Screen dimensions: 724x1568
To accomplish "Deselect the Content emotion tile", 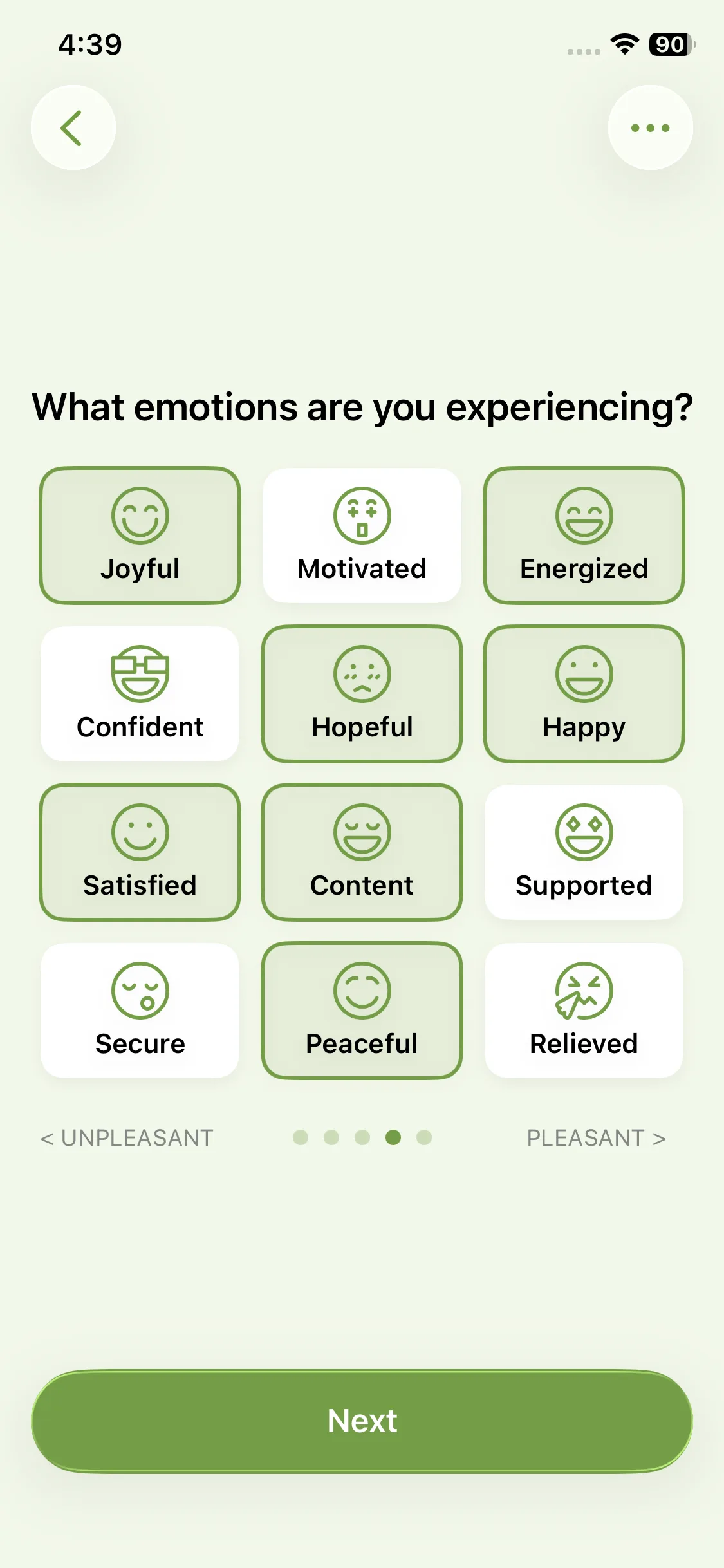I will (362, 852).
